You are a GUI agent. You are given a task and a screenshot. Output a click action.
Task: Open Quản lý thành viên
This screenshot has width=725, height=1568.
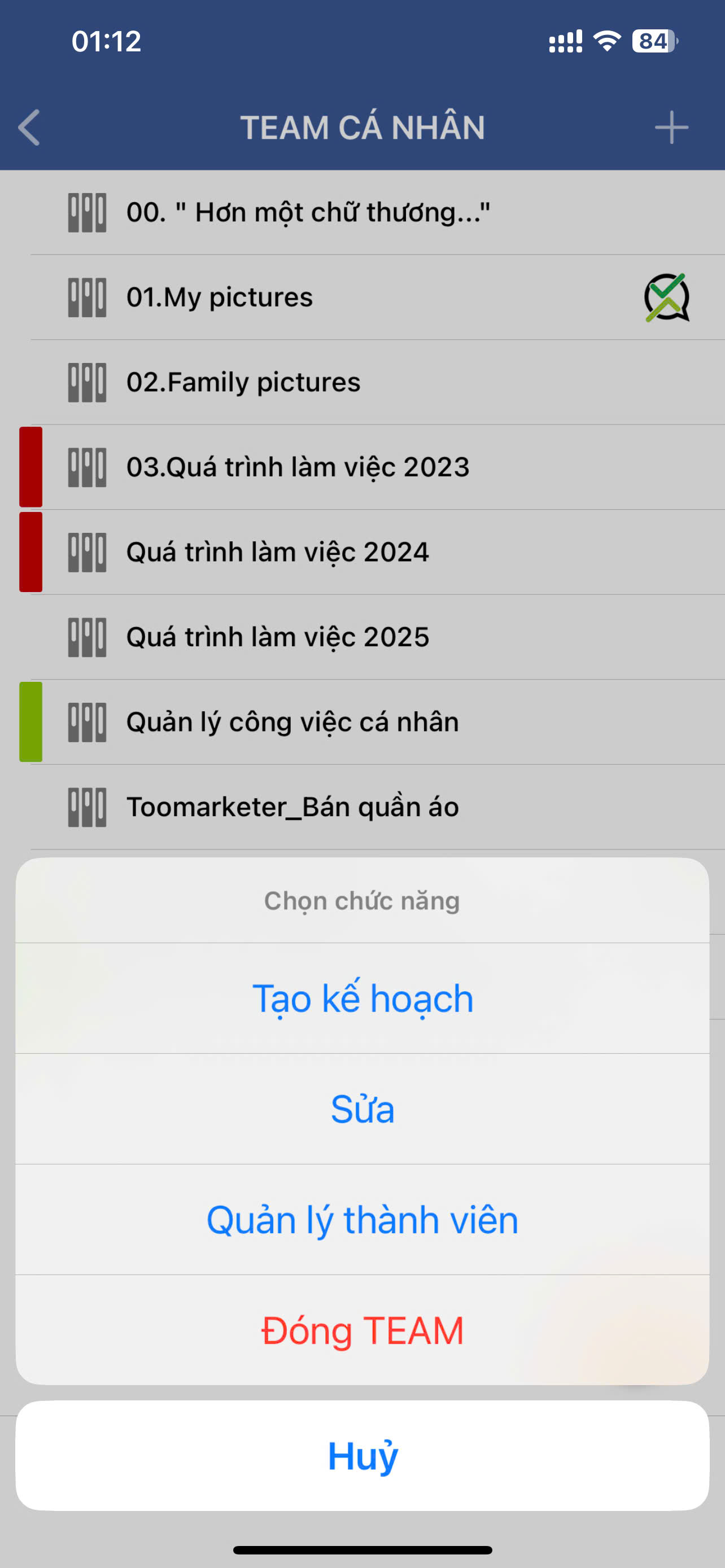point(362,1220)
